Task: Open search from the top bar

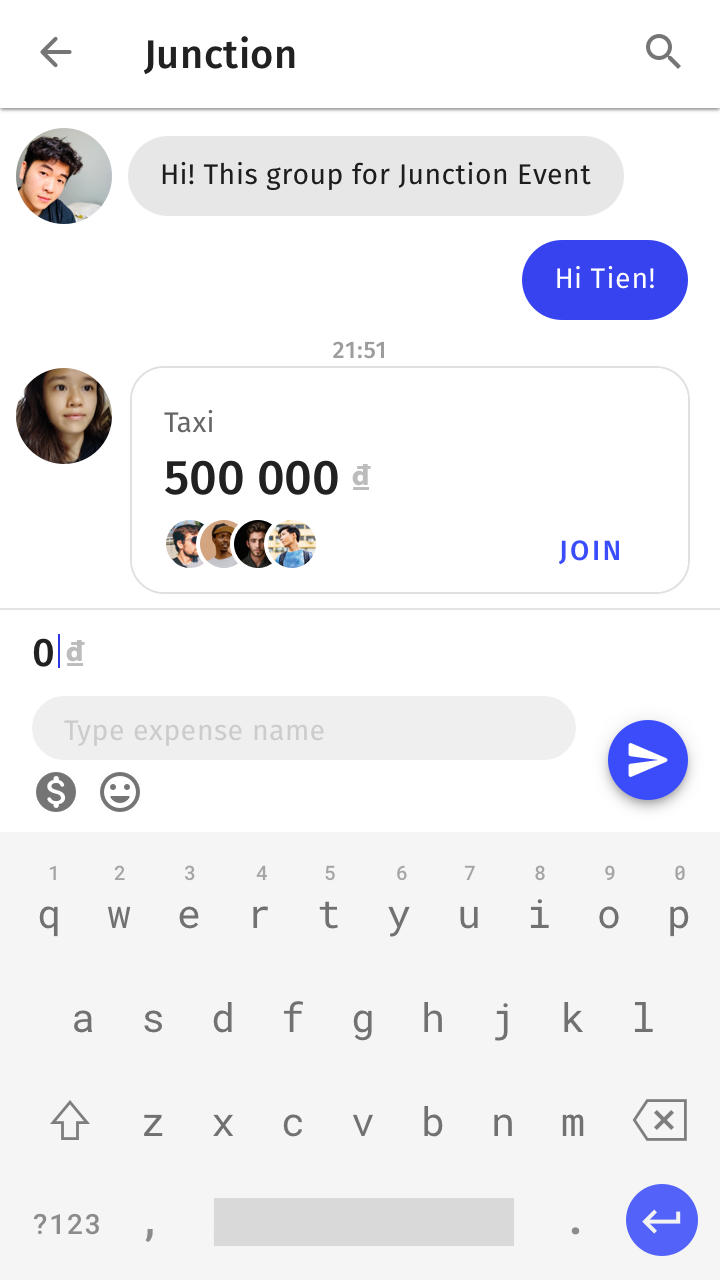Action: (663, 52)
